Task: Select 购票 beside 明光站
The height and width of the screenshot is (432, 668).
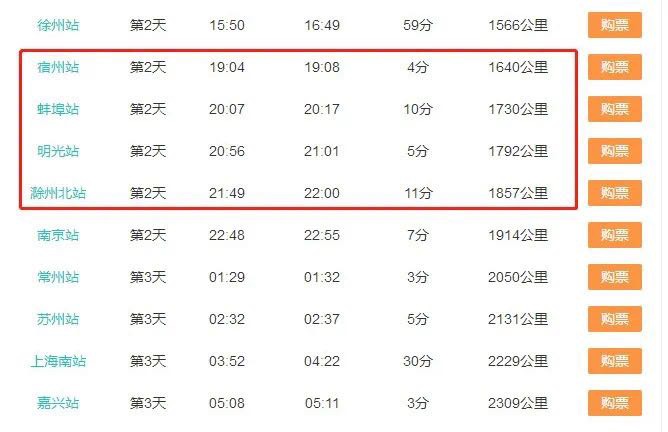Action: (614, 151)
